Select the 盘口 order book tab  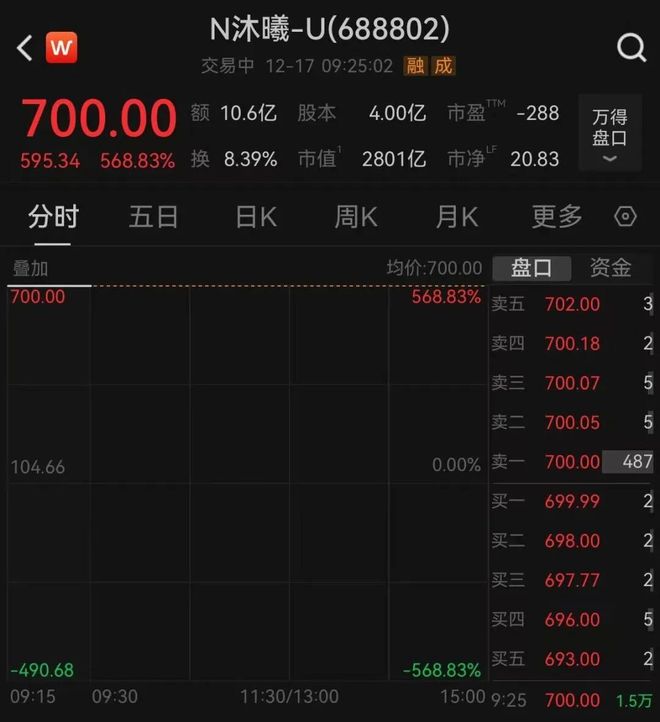[x=531, y=268]
